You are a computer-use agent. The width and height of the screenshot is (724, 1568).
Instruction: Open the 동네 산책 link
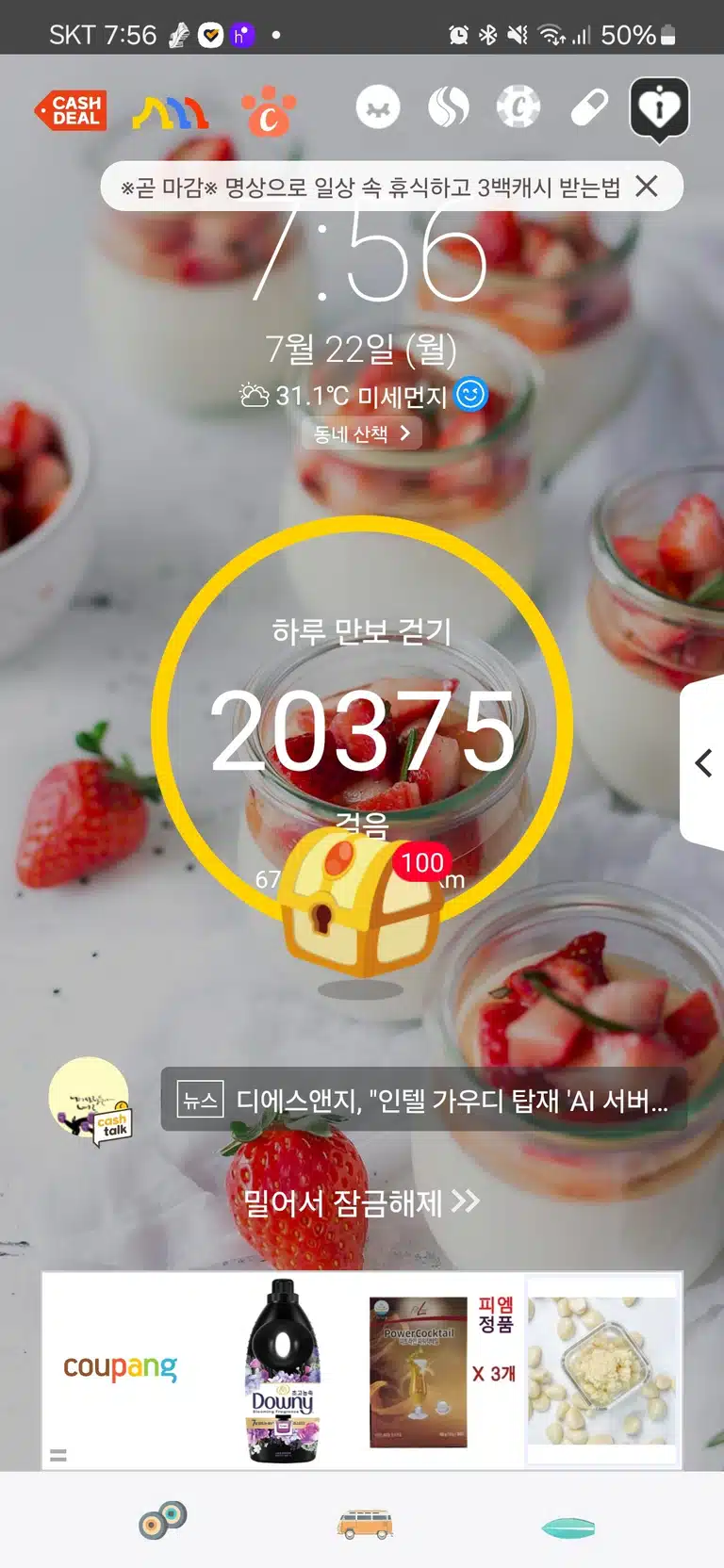[x=362, y=433]
